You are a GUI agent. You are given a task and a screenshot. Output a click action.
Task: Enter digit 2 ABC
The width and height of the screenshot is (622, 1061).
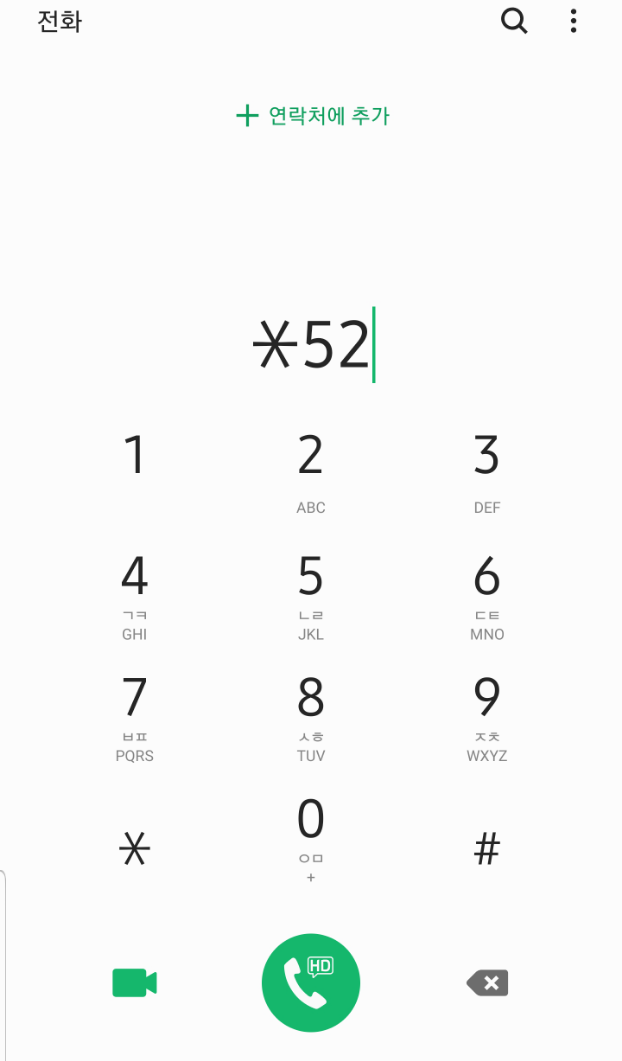pos(311,470)
